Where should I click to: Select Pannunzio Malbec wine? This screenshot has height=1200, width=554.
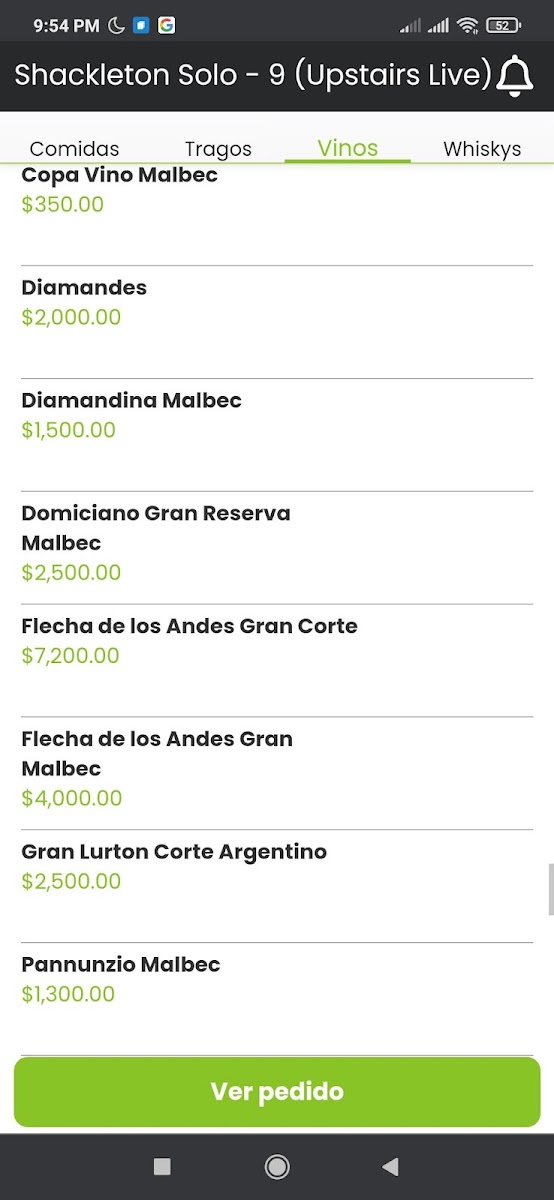(277, 1000)
